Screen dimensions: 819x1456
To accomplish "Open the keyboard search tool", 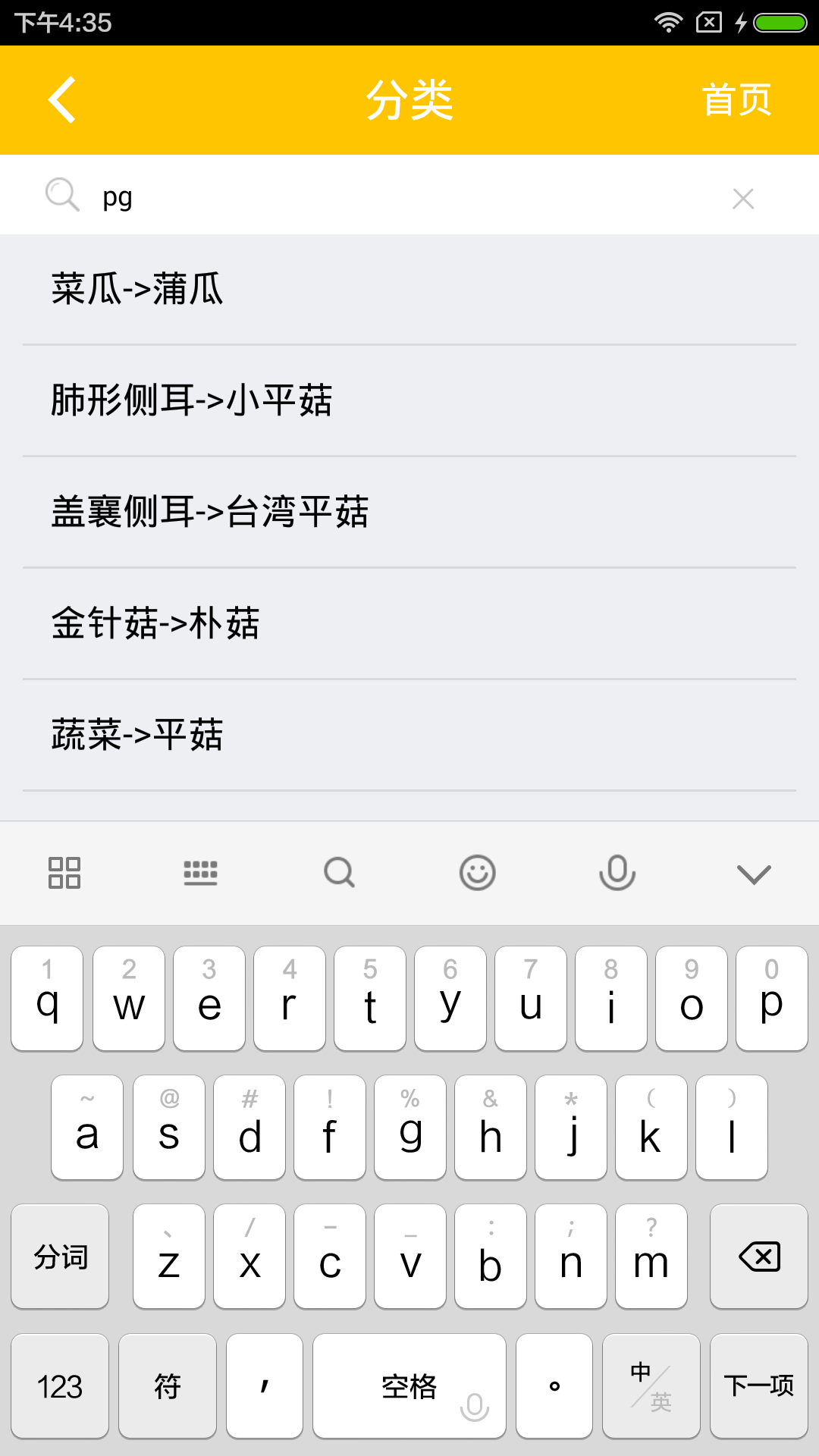I will pyautogui.click(x=339, y=873).
